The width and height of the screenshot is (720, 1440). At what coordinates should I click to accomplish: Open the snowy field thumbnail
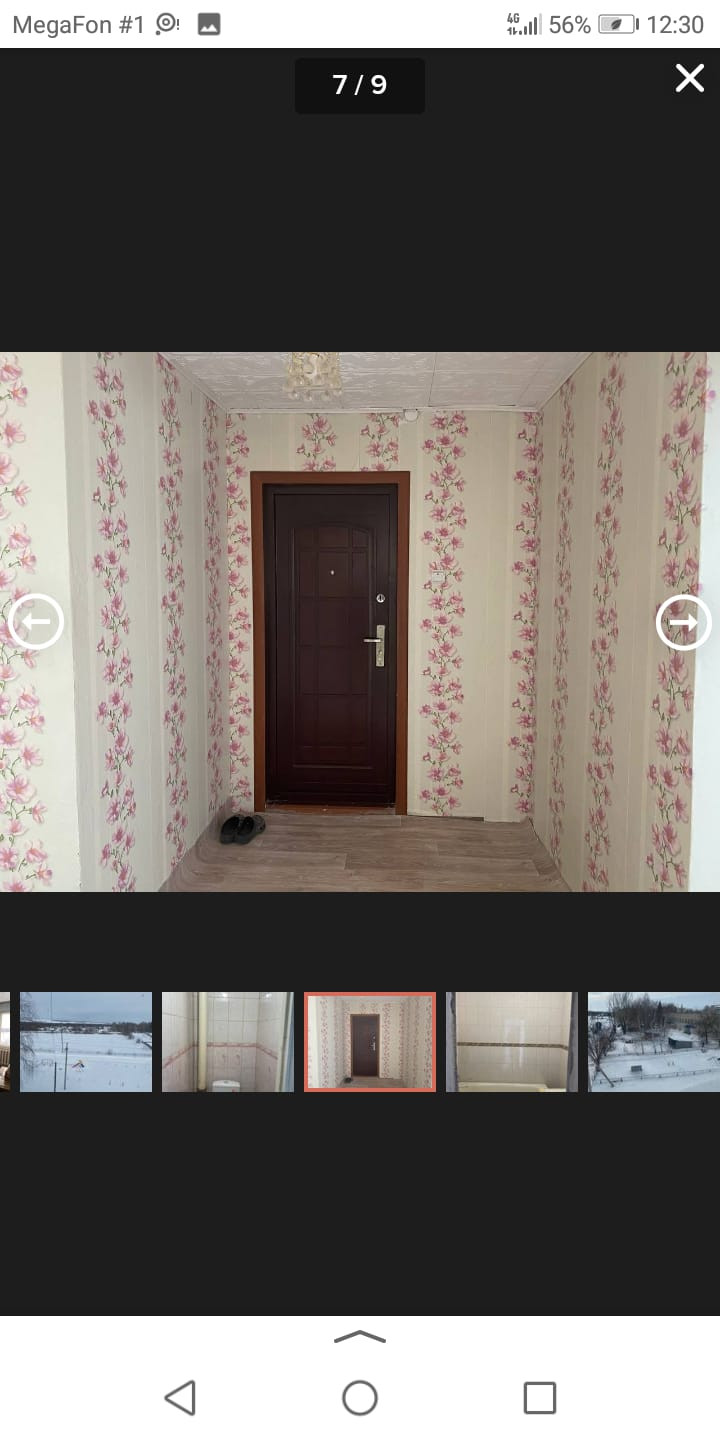click(86, 1042)
